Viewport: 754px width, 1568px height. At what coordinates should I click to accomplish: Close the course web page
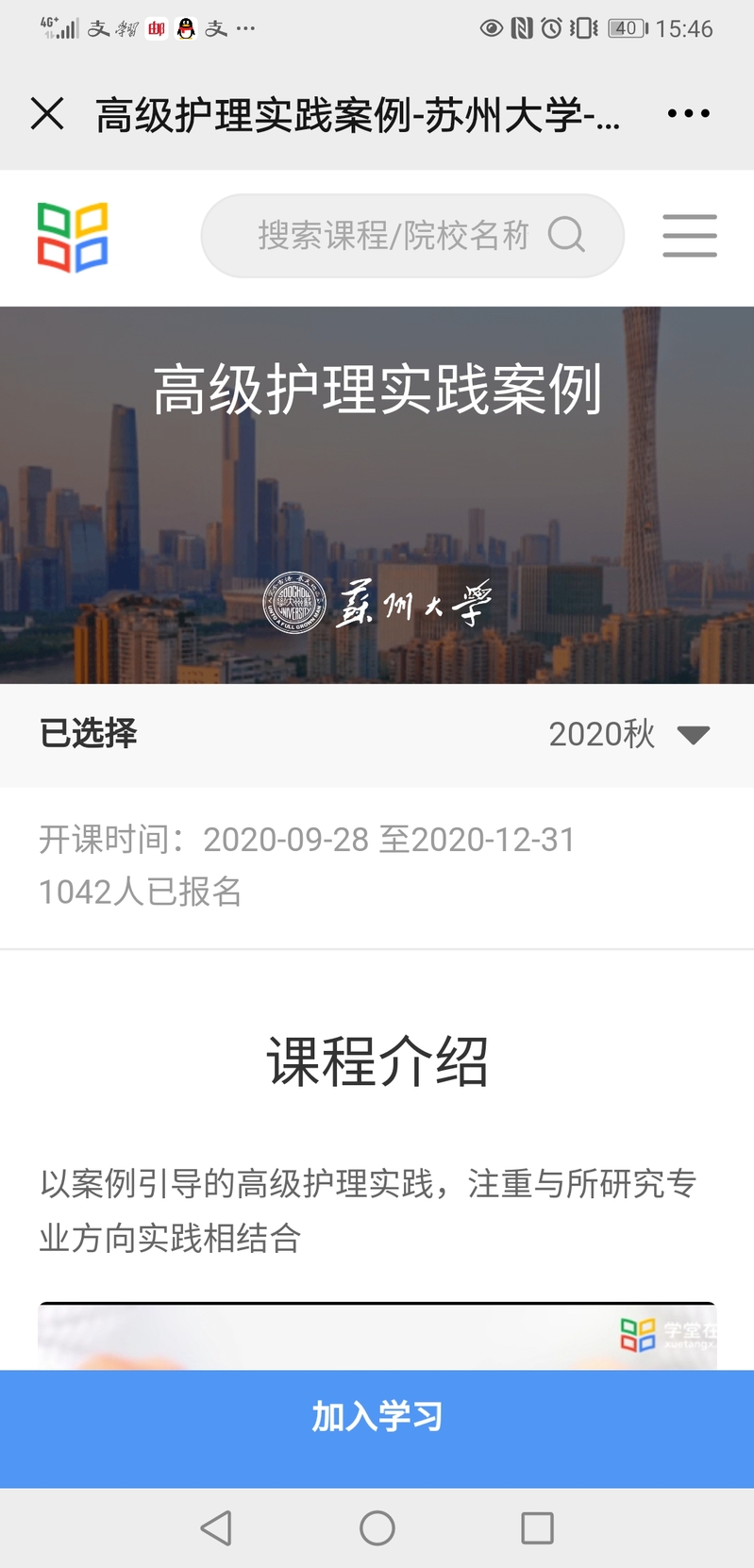[47, 114]
